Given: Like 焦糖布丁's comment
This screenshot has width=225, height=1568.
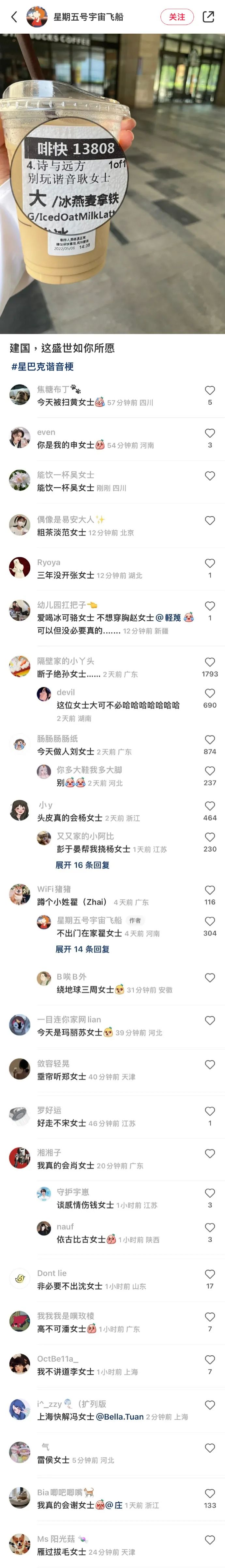Looking at the screenshot, I should pyautogui.click(x=210, y=390).
